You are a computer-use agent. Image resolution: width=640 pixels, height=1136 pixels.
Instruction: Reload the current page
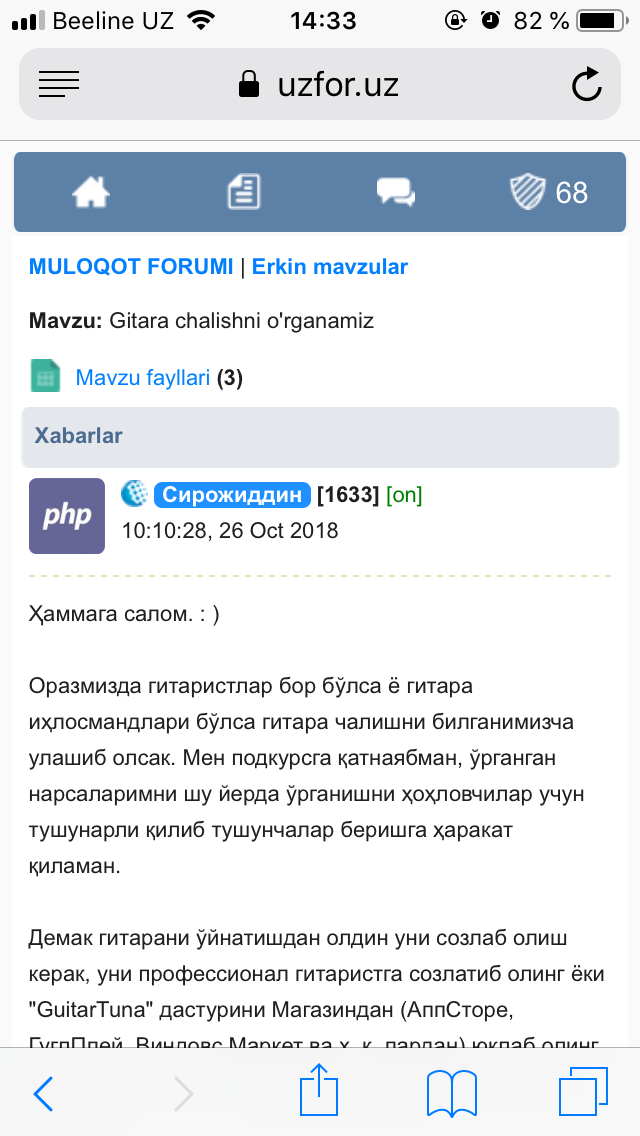587,85
